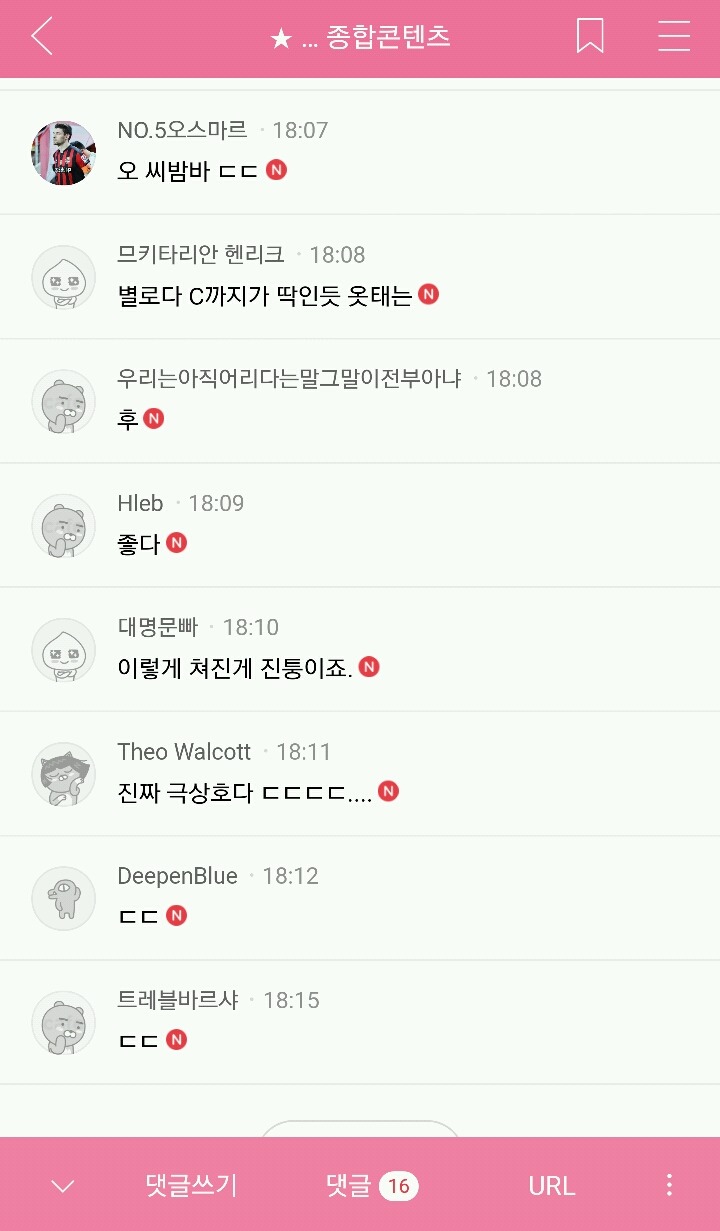Tap 대명문빠's avatar image
Image resolution: width=720 pixels, height=1231 pixels.
point(62,649)
